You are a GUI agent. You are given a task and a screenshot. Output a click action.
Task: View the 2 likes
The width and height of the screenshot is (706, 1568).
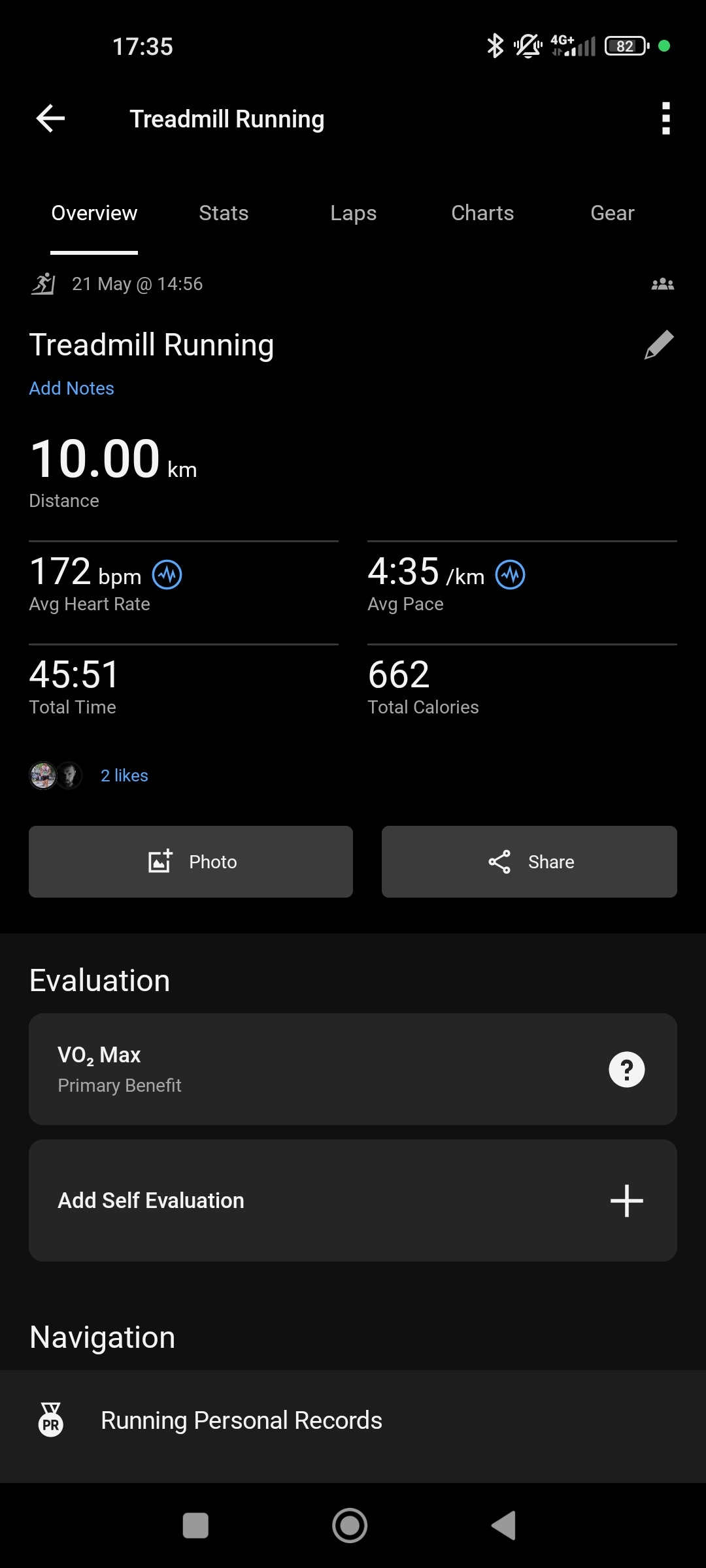pos(124,776)
